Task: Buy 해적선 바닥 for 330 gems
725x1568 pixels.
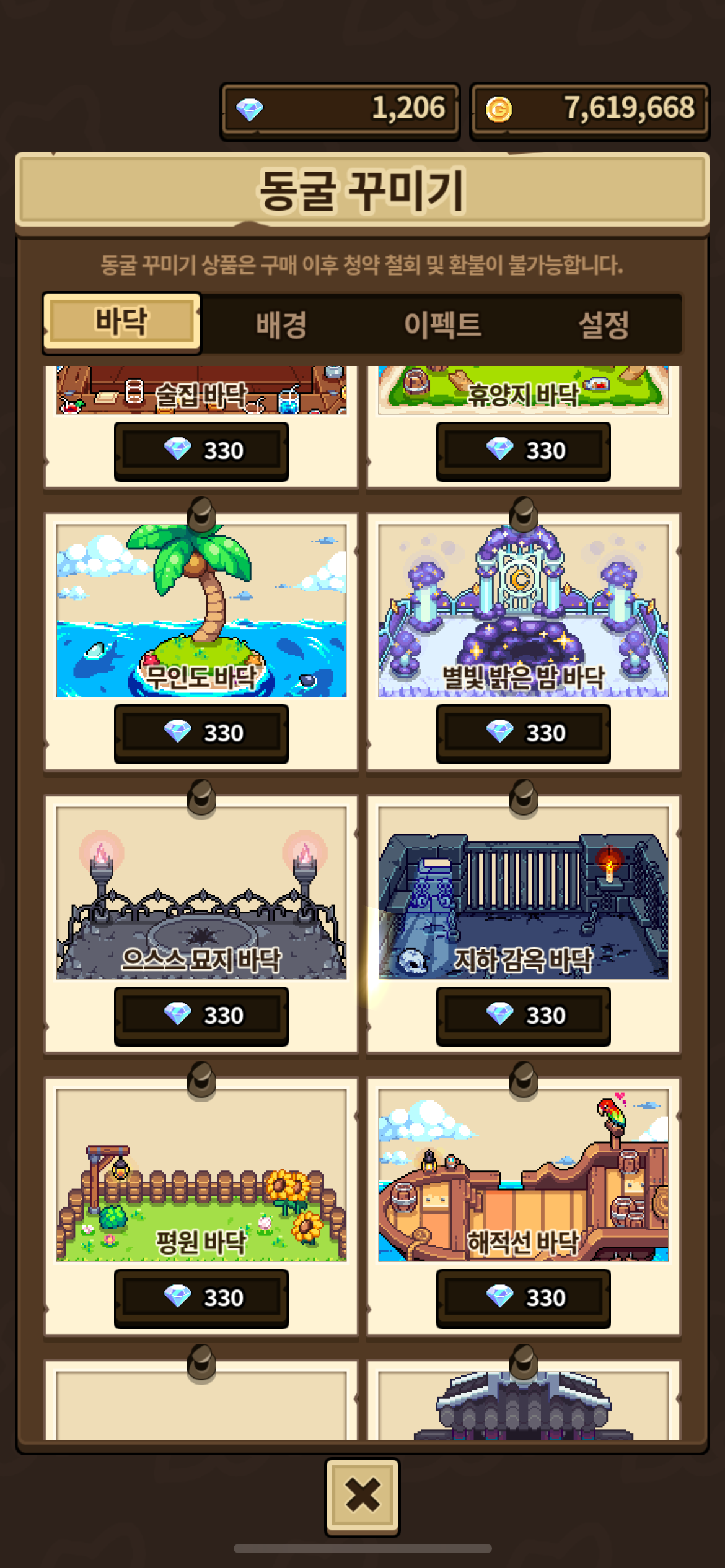Action: click(523, 1297)
